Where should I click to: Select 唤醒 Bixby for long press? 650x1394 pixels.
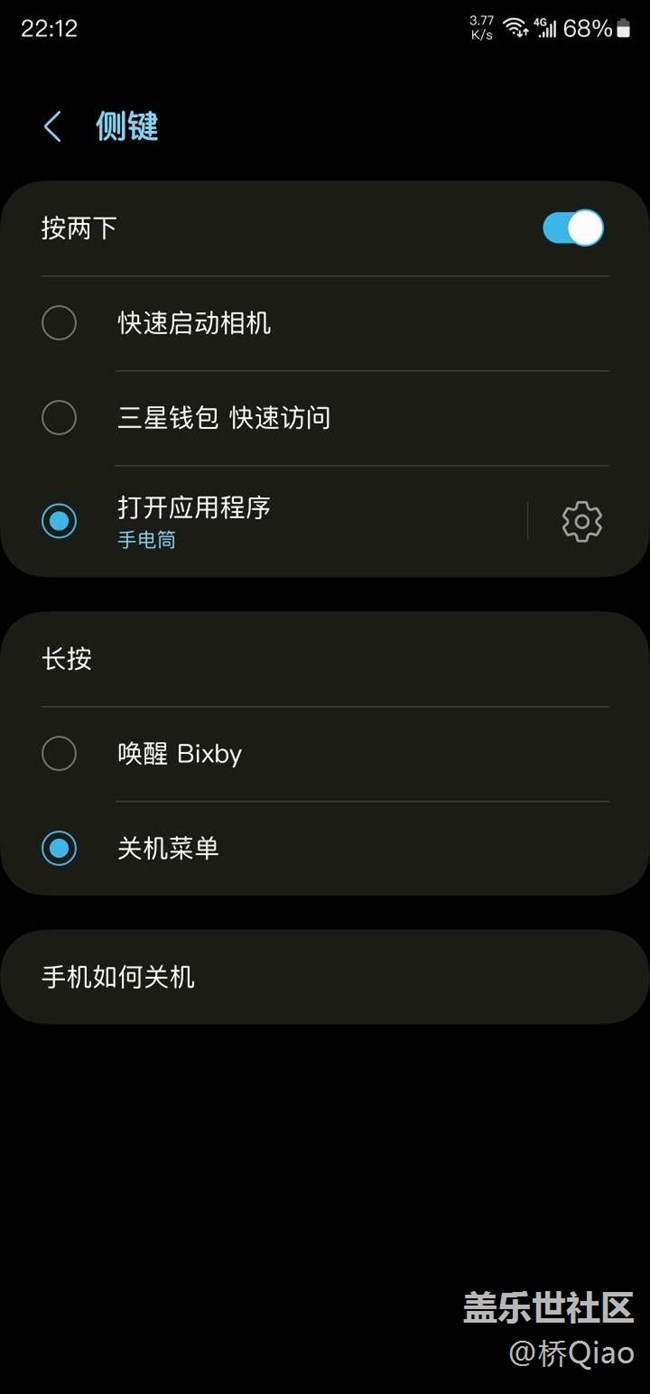tap(59, 753)
